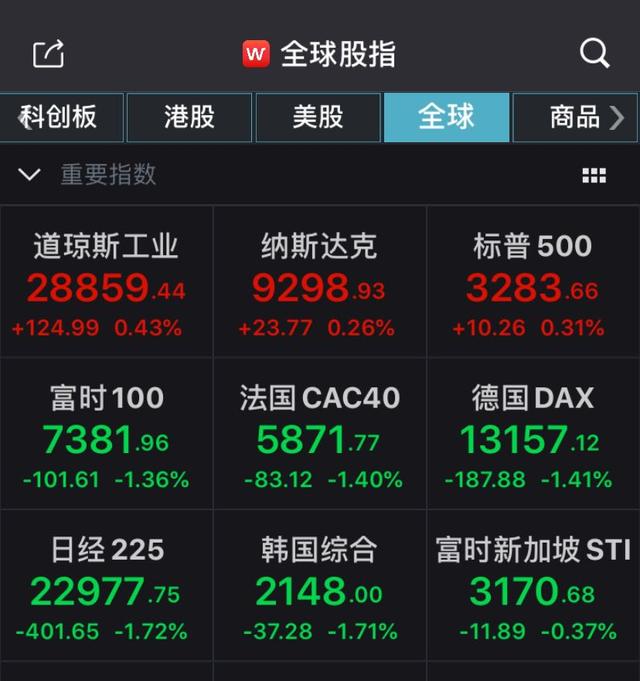Select the 全球 tab
The width and height of the screenshot is (640, 681).
tap(446, 117)
